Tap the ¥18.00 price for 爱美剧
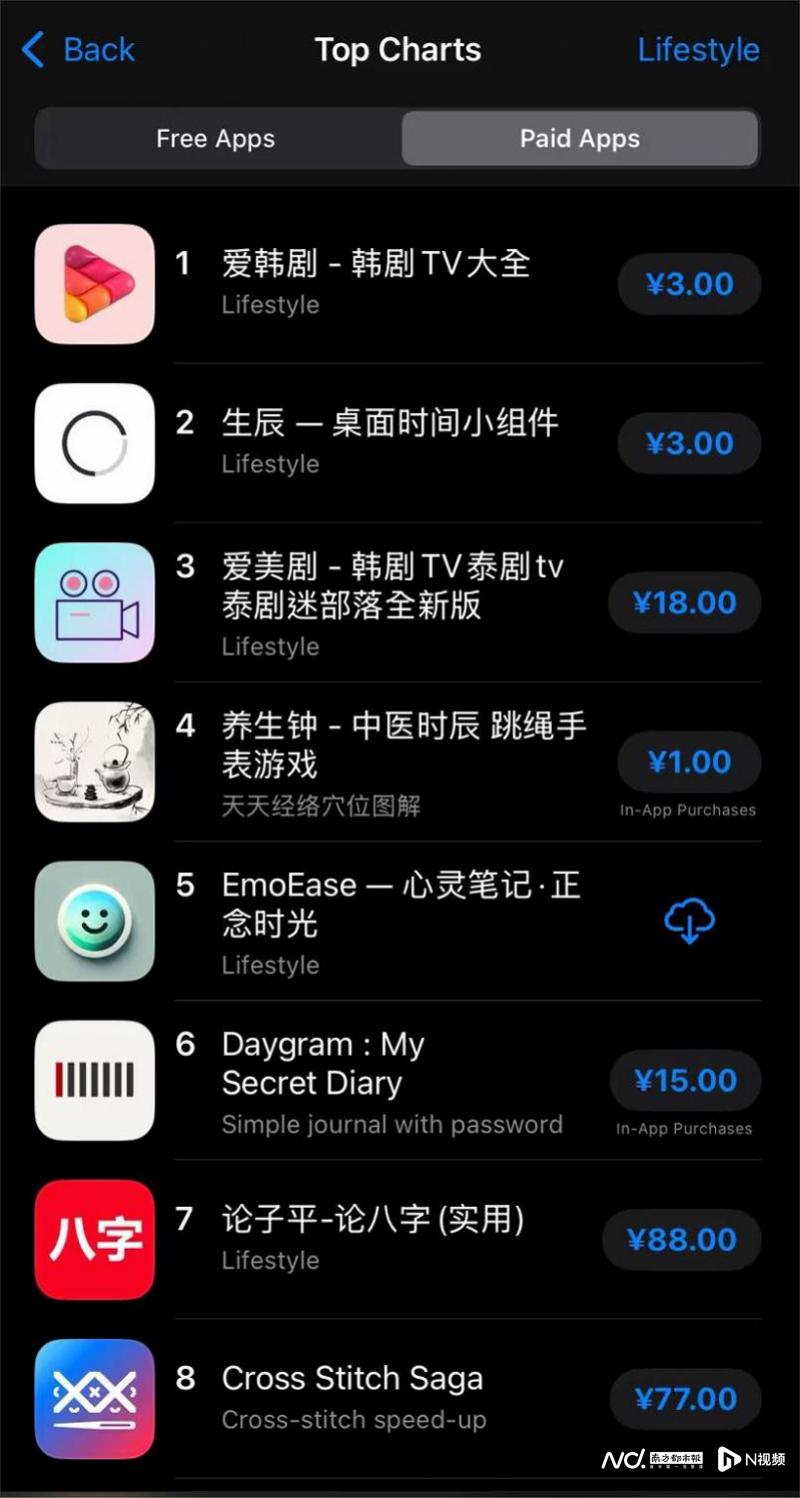 (685, 603)
